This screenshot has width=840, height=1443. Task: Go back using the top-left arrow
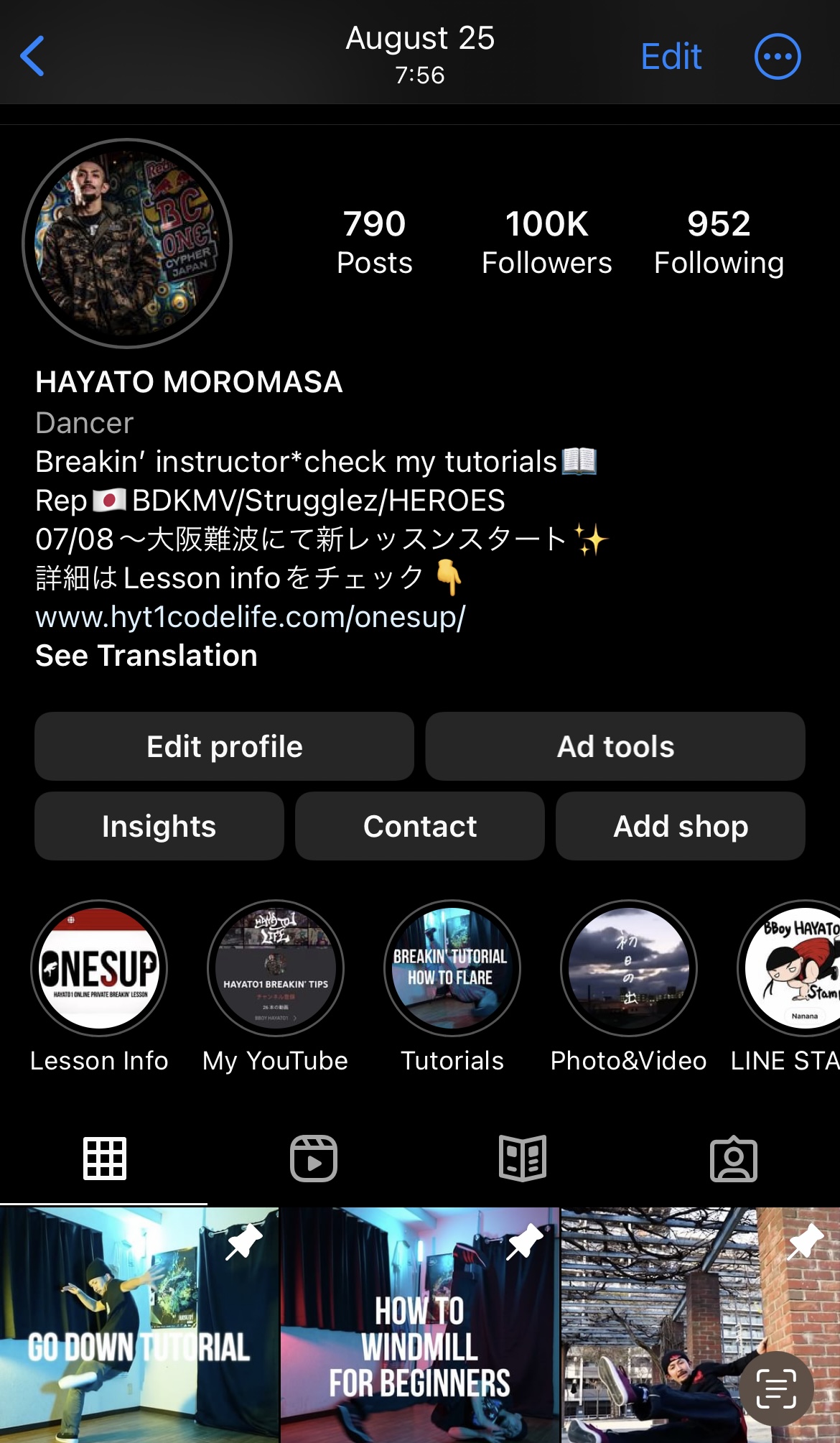pos(32,56)
